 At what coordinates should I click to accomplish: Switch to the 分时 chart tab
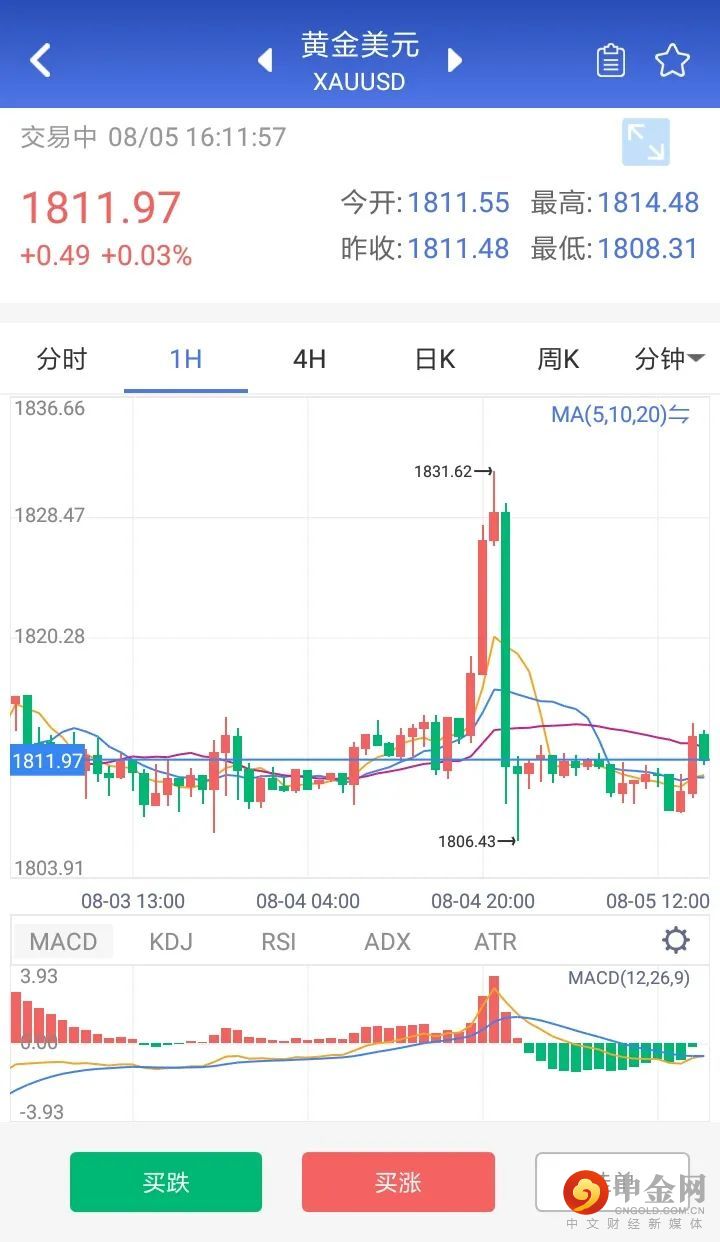tap(62, 359)
